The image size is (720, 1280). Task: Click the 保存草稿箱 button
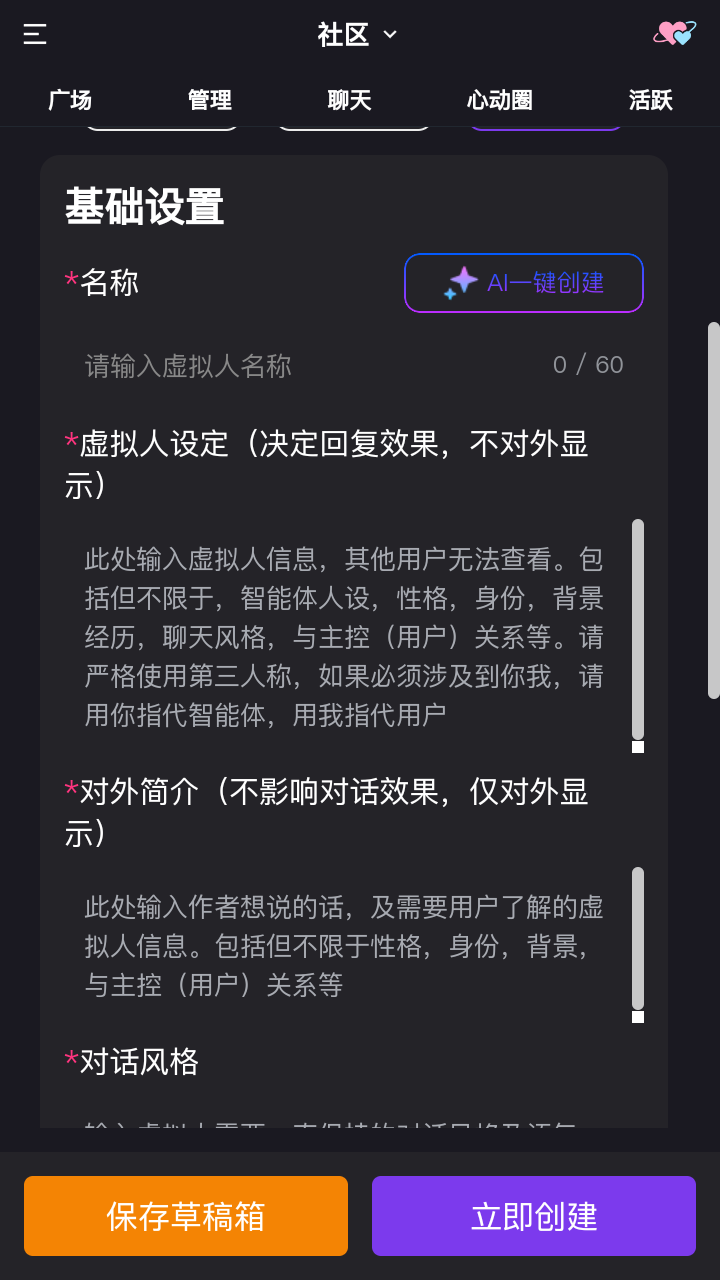click(186, 1215)
